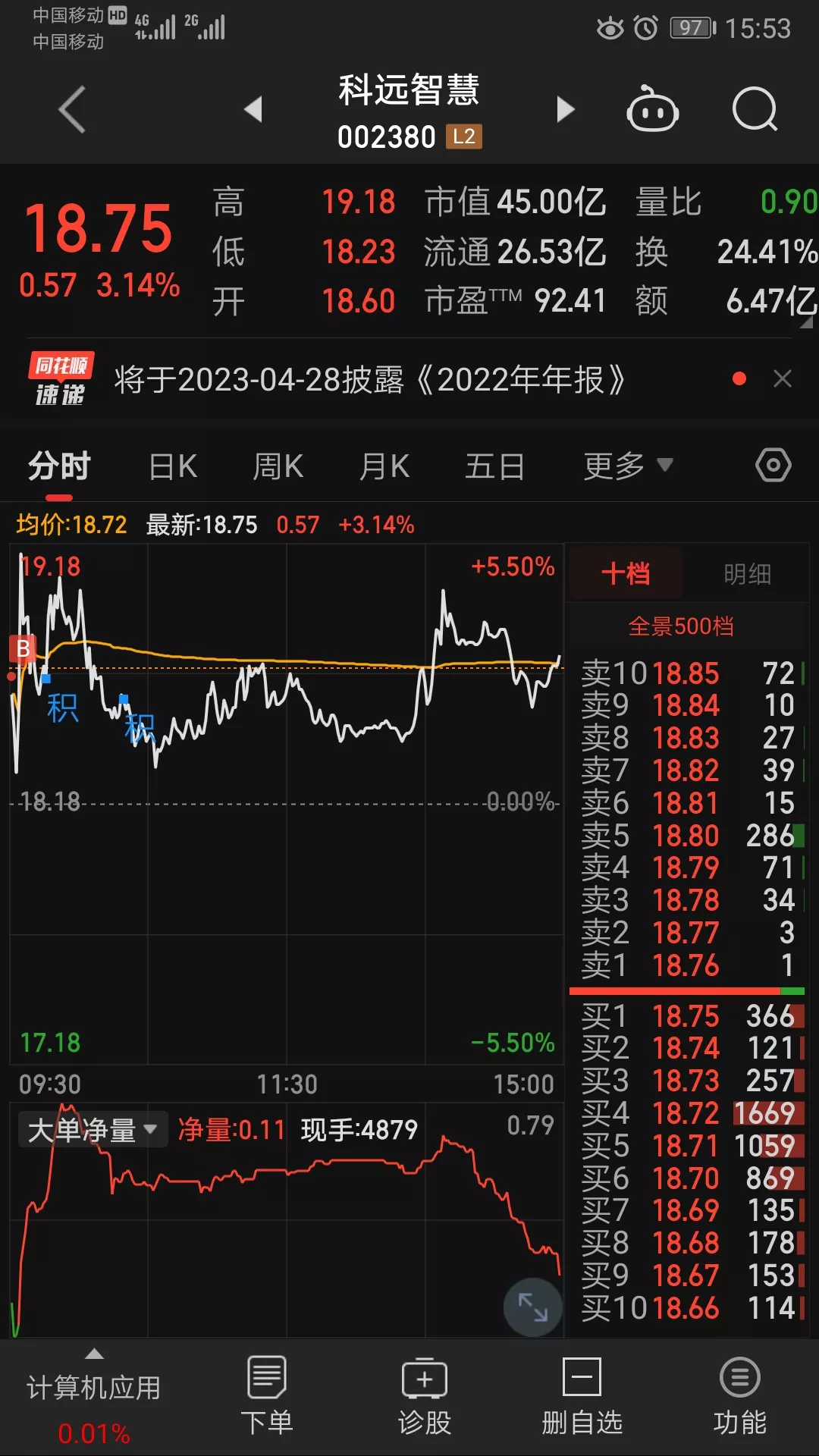This screenshot has width=819, height=1456.
Task: Expand the 更多 chart options dropdown
Action: 628,466
